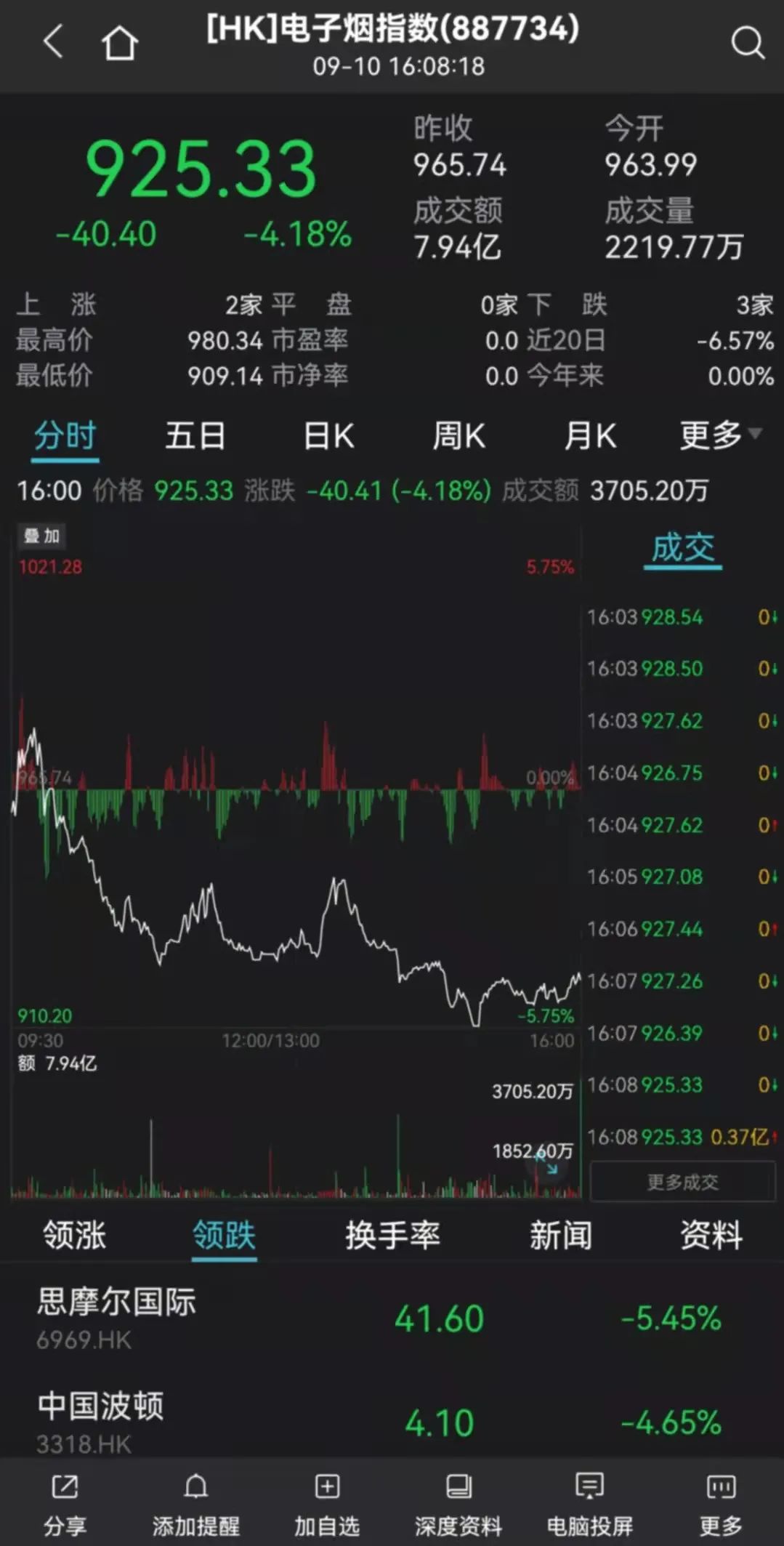Open the 资料 tab
Image resolution: width=784 pixels, height=1546 pixels.
click(x=711, y=1236)
